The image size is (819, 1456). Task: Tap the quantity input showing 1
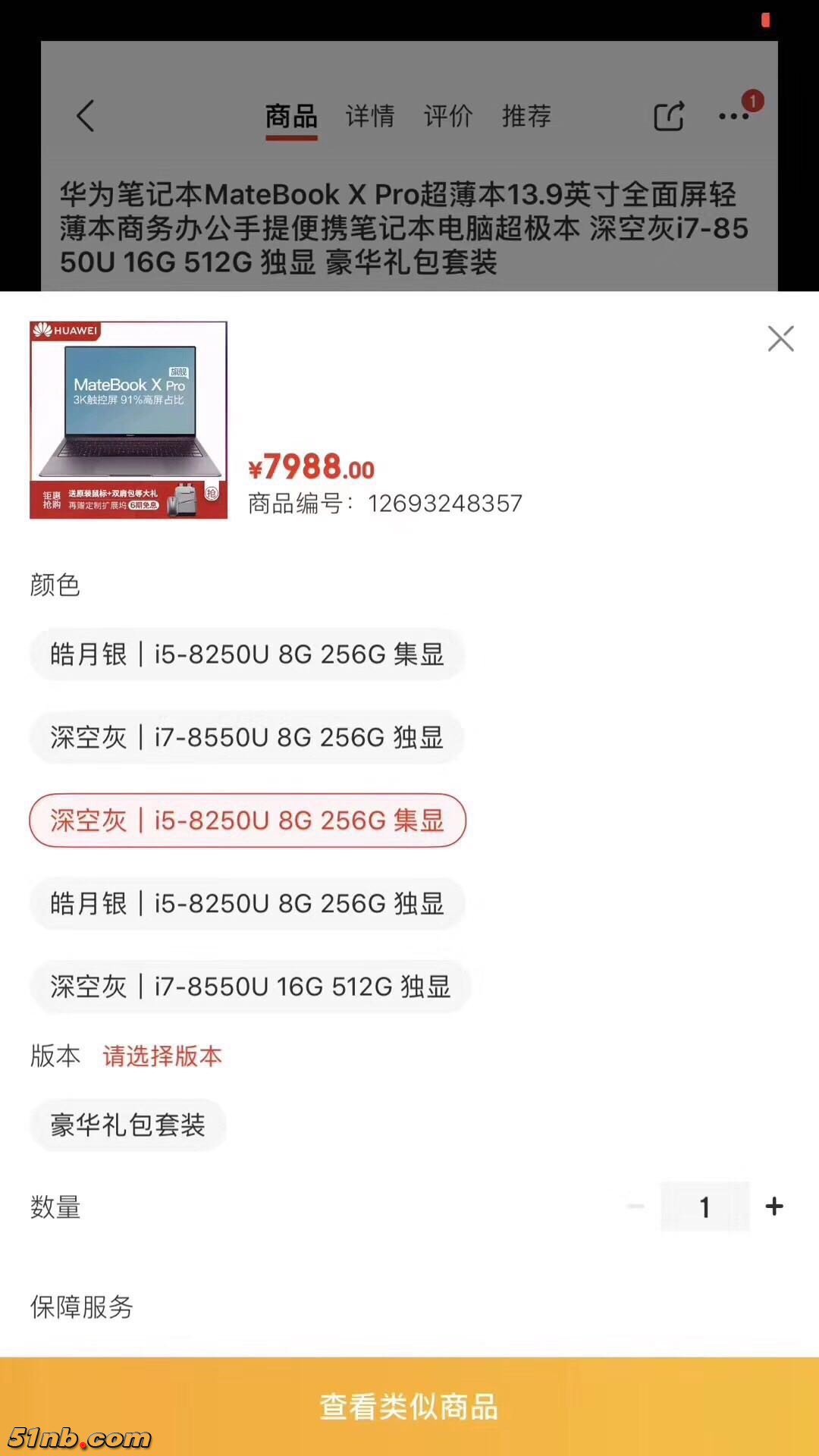click(x=704, y=1207)
